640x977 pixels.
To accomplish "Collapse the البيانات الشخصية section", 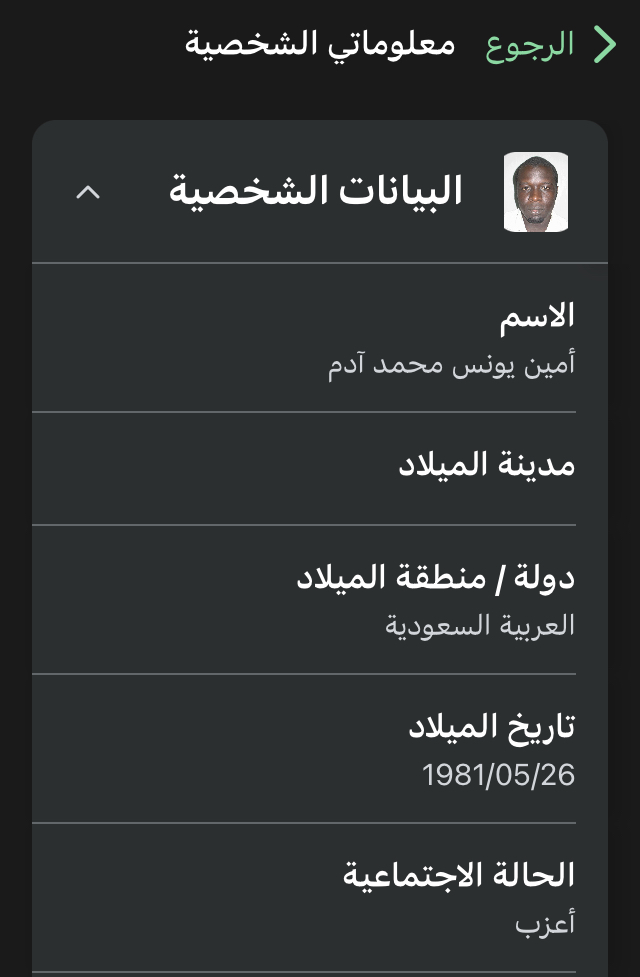I will point(88,192).
